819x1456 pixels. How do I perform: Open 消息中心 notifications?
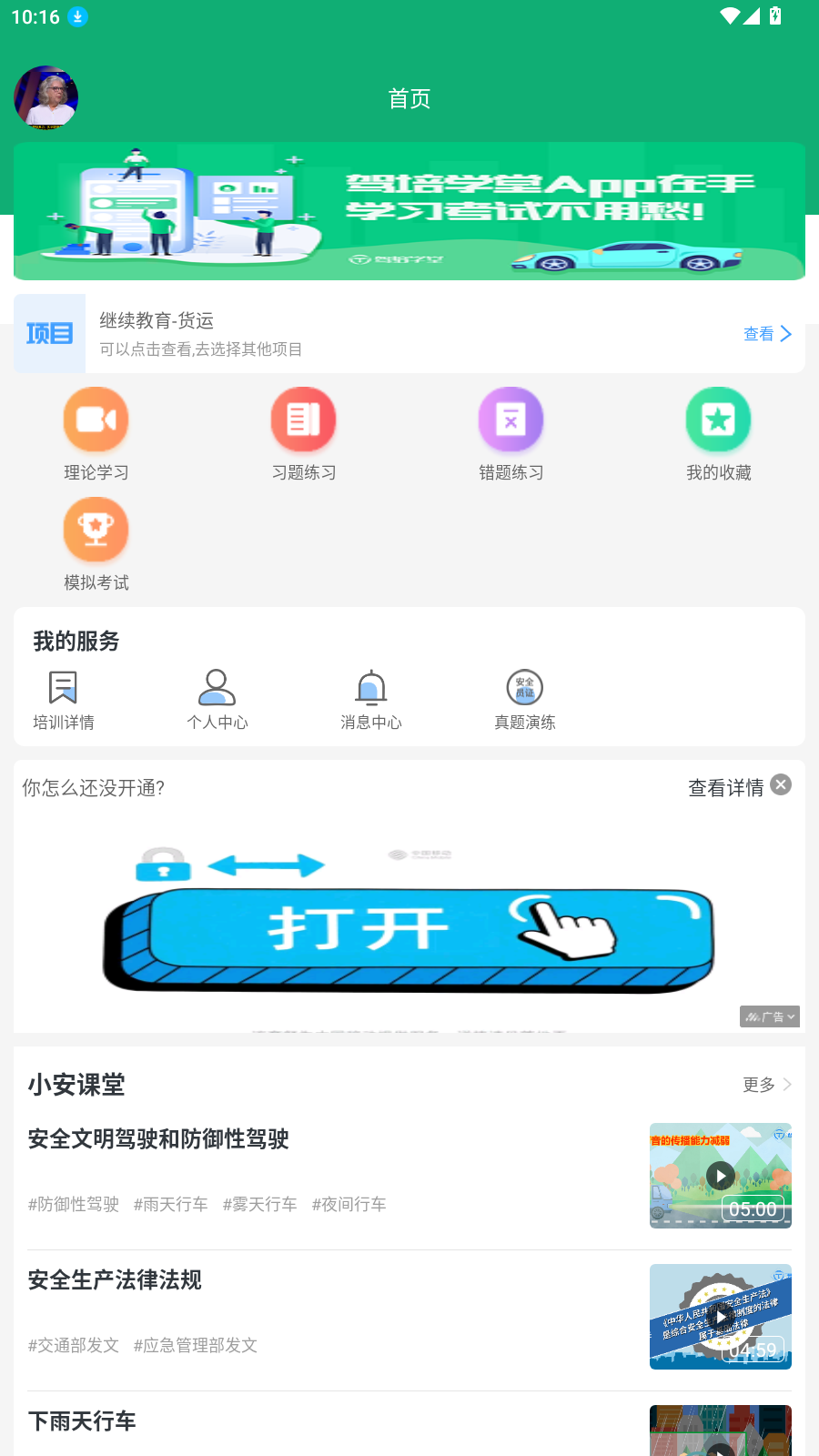tap(370, 700)
